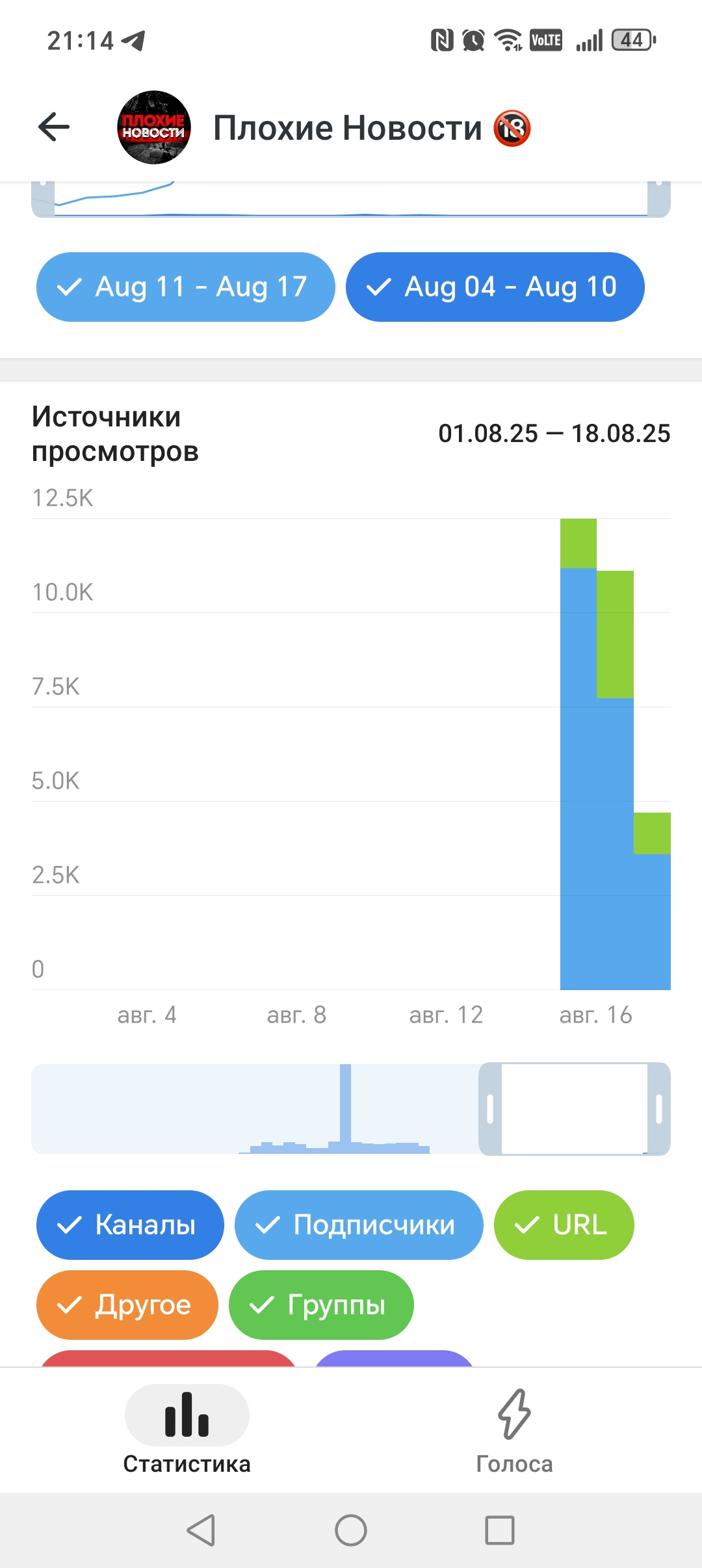Uncheck the URL source filter
The height and width of the screenshot is (1568, 702).
point(564,1225)
